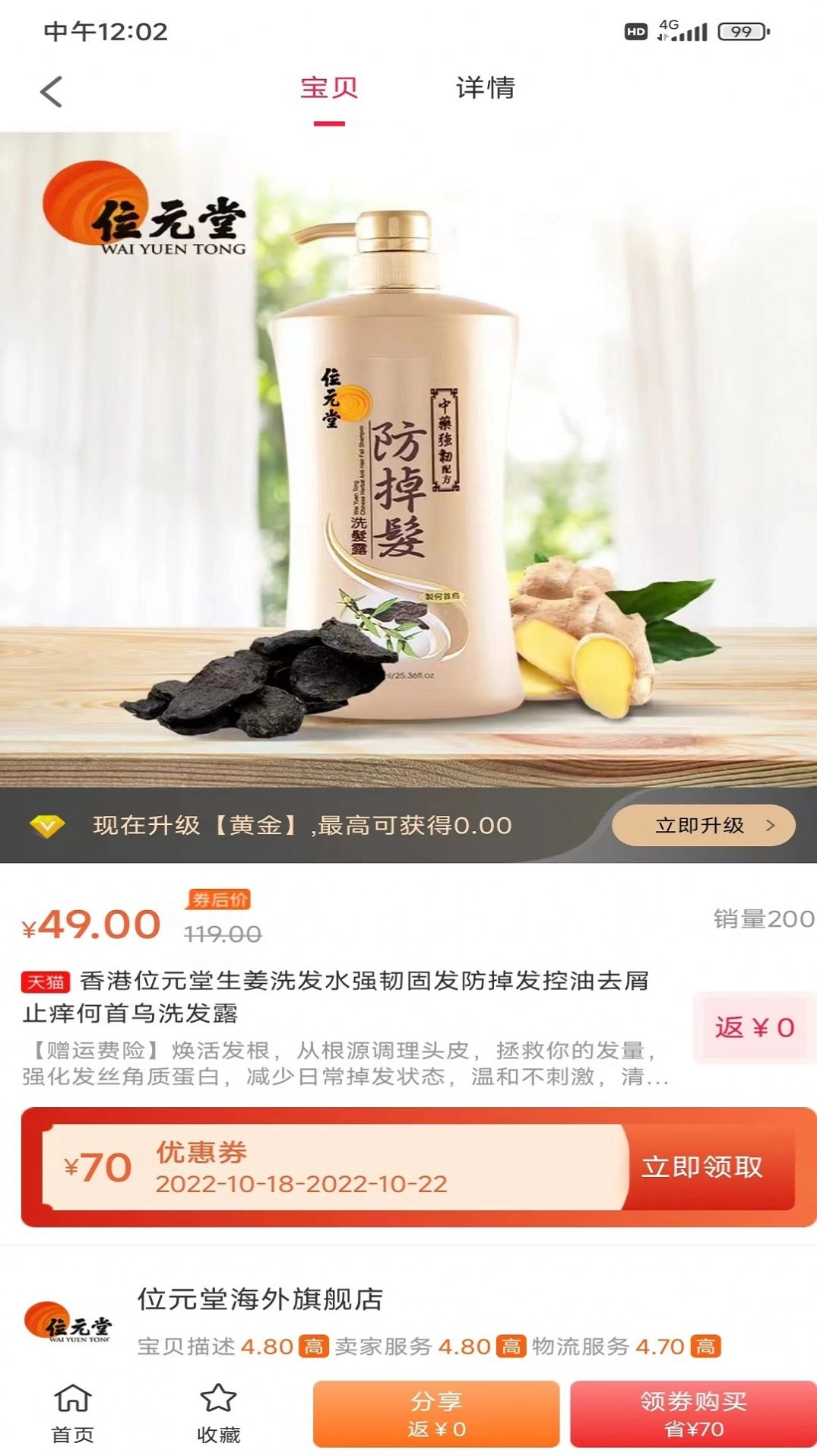Expand upgrade details via right chevron arrow

coord(771,825)
